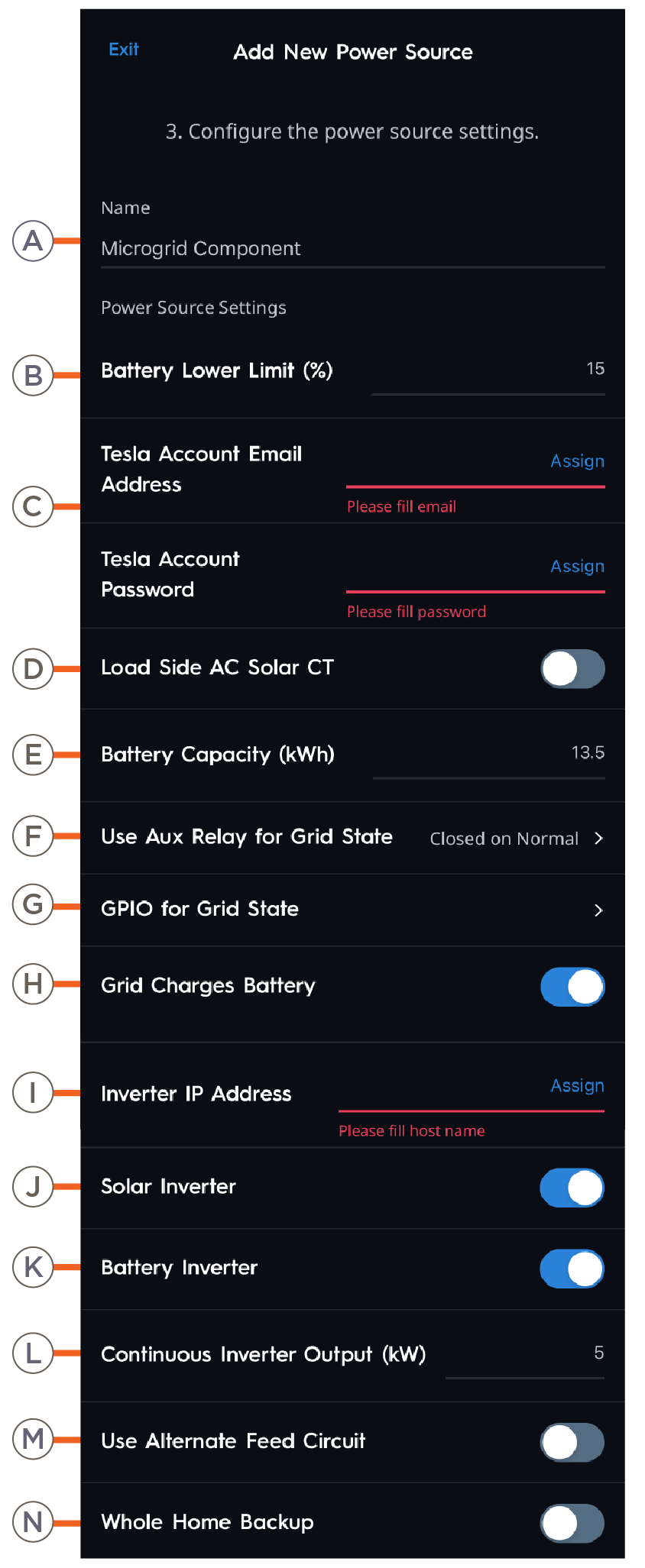Assign the Tesla Account Password
Image resolution: width=645 pixels, height=1568 pixels.
point(577,567)
